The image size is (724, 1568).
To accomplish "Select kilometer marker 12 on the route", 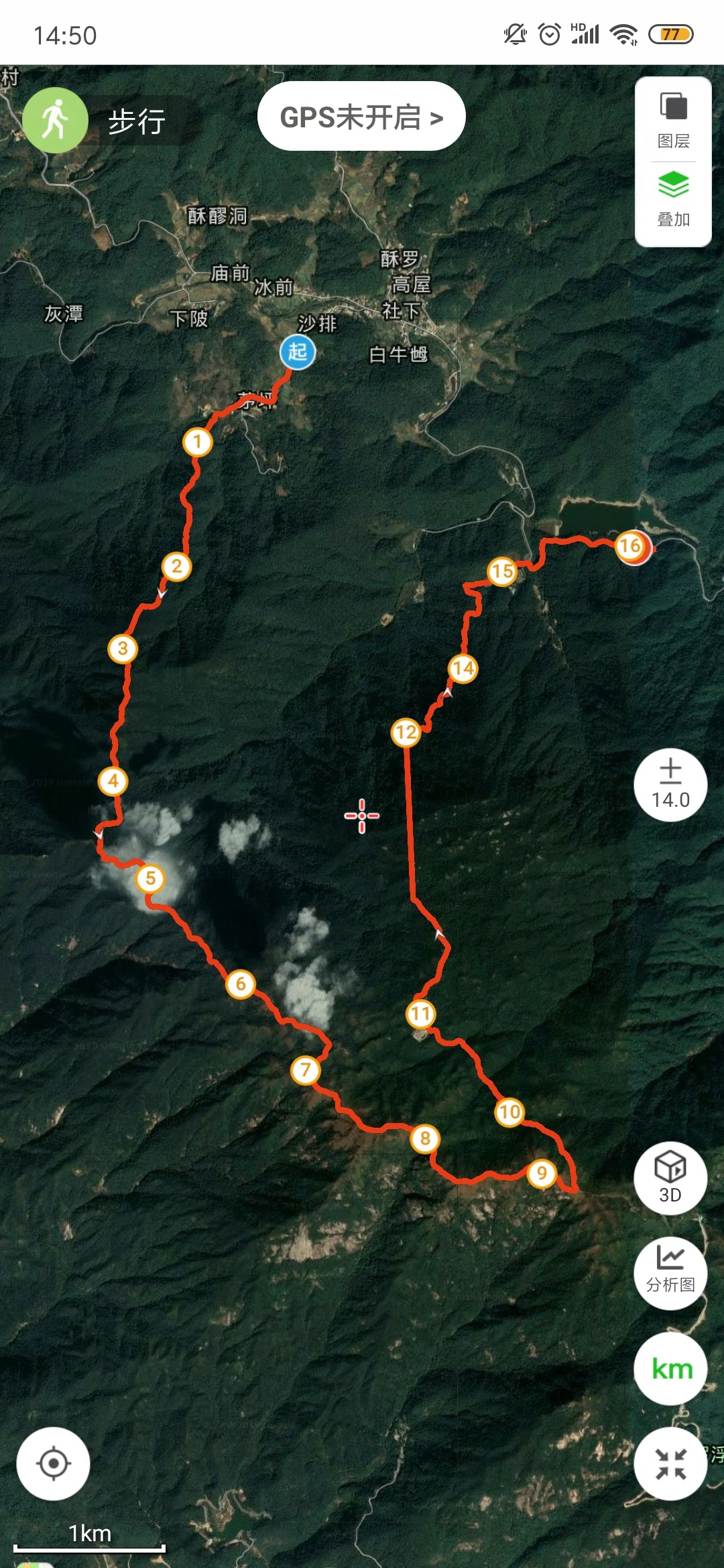I will (406, 732).
